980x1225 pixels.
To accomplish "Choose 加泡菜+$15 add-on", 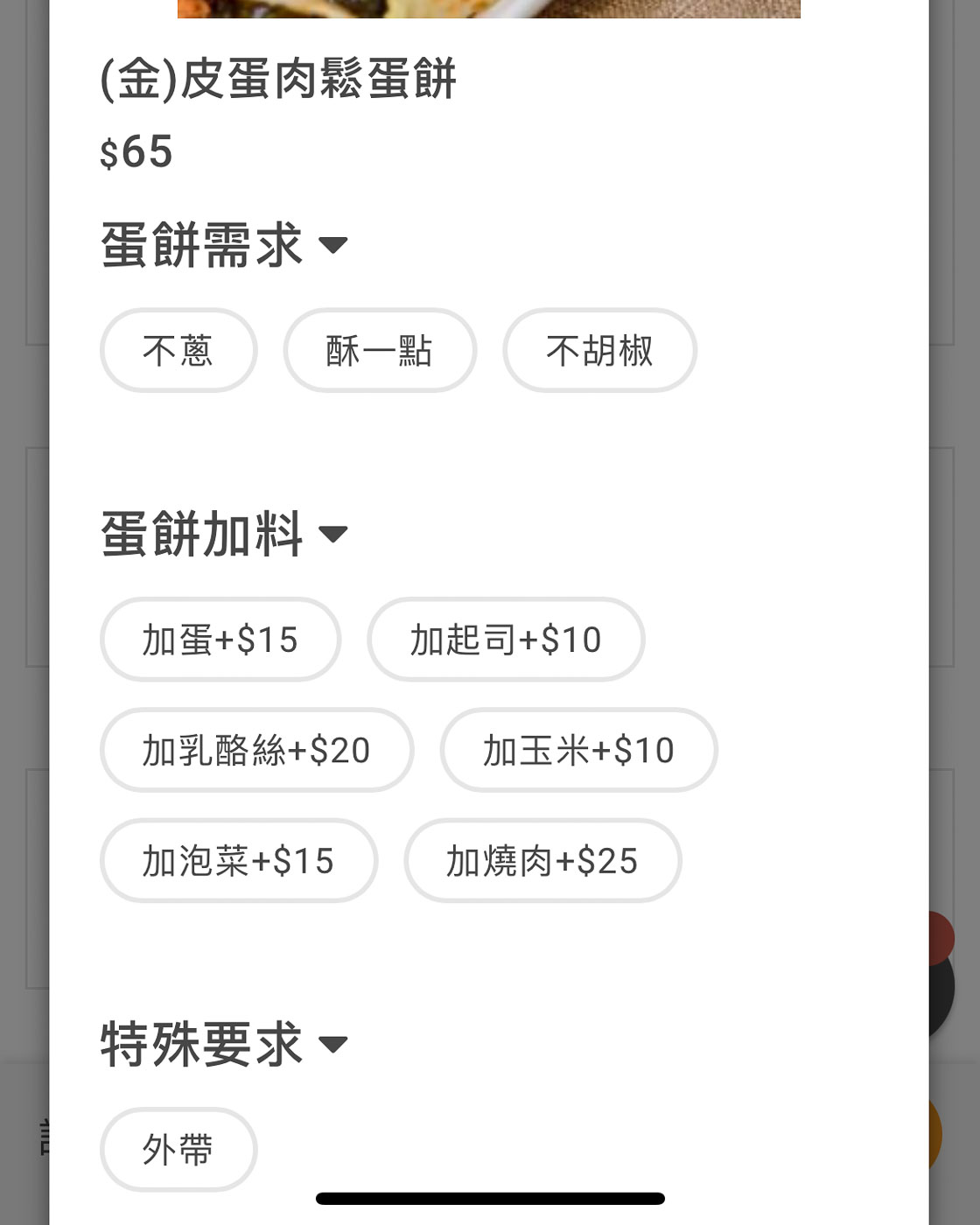I will pos(239,861).
